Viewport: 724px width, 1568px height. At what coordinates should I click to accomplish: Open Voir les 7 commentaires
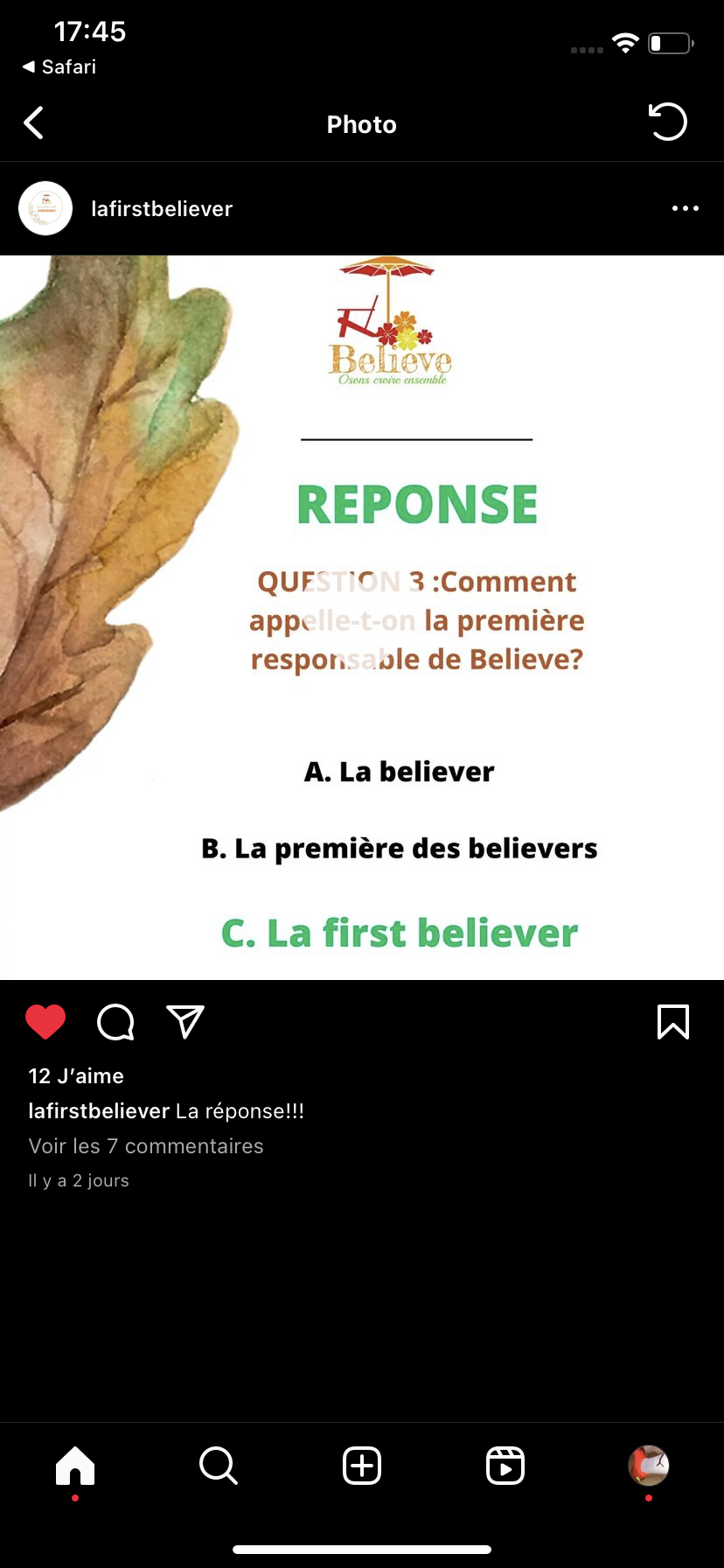146,1145
